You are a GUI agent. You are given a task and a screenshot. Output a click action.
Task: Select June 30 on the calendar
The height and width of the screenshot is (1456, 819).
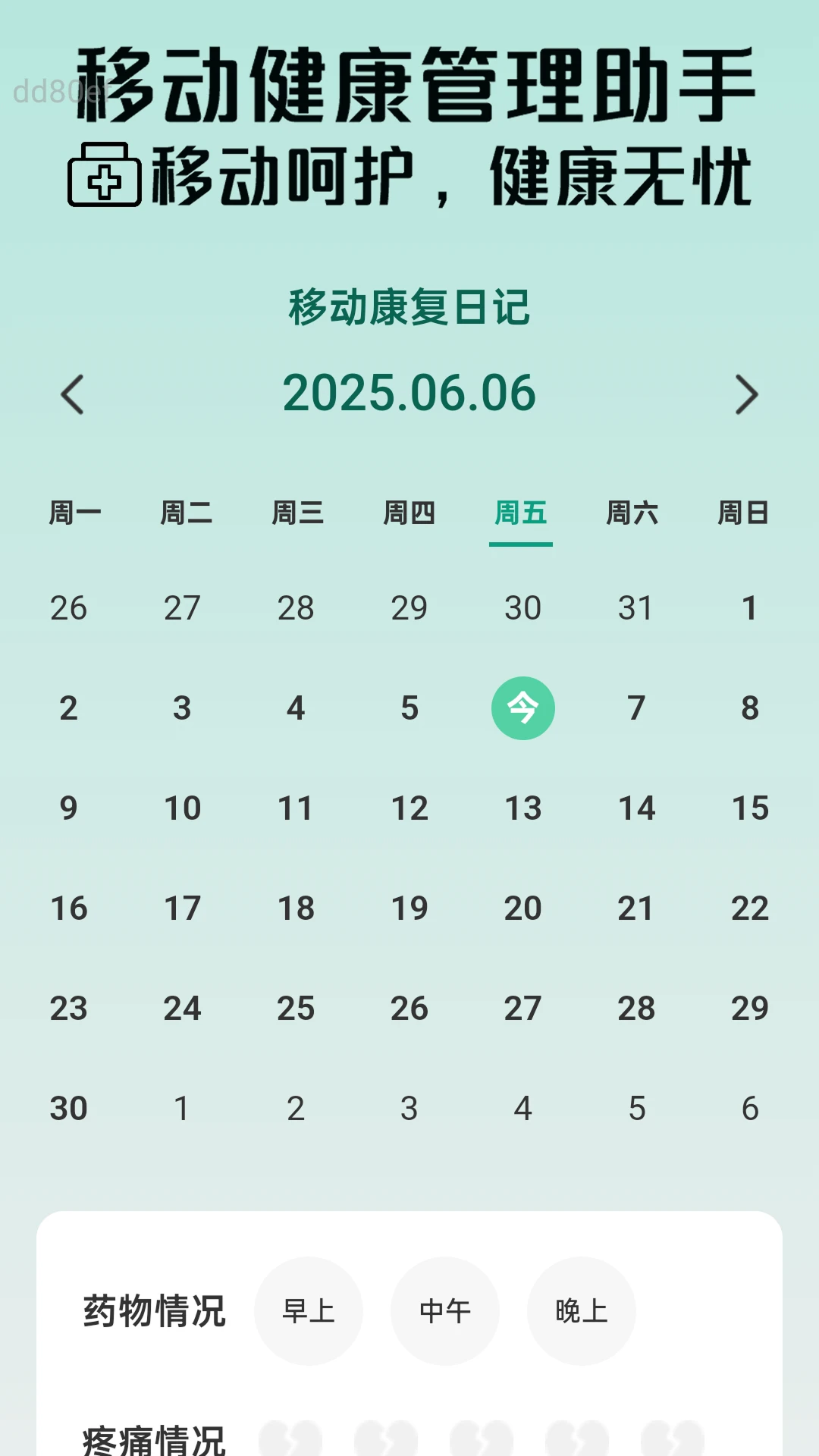coord(69,1108)
